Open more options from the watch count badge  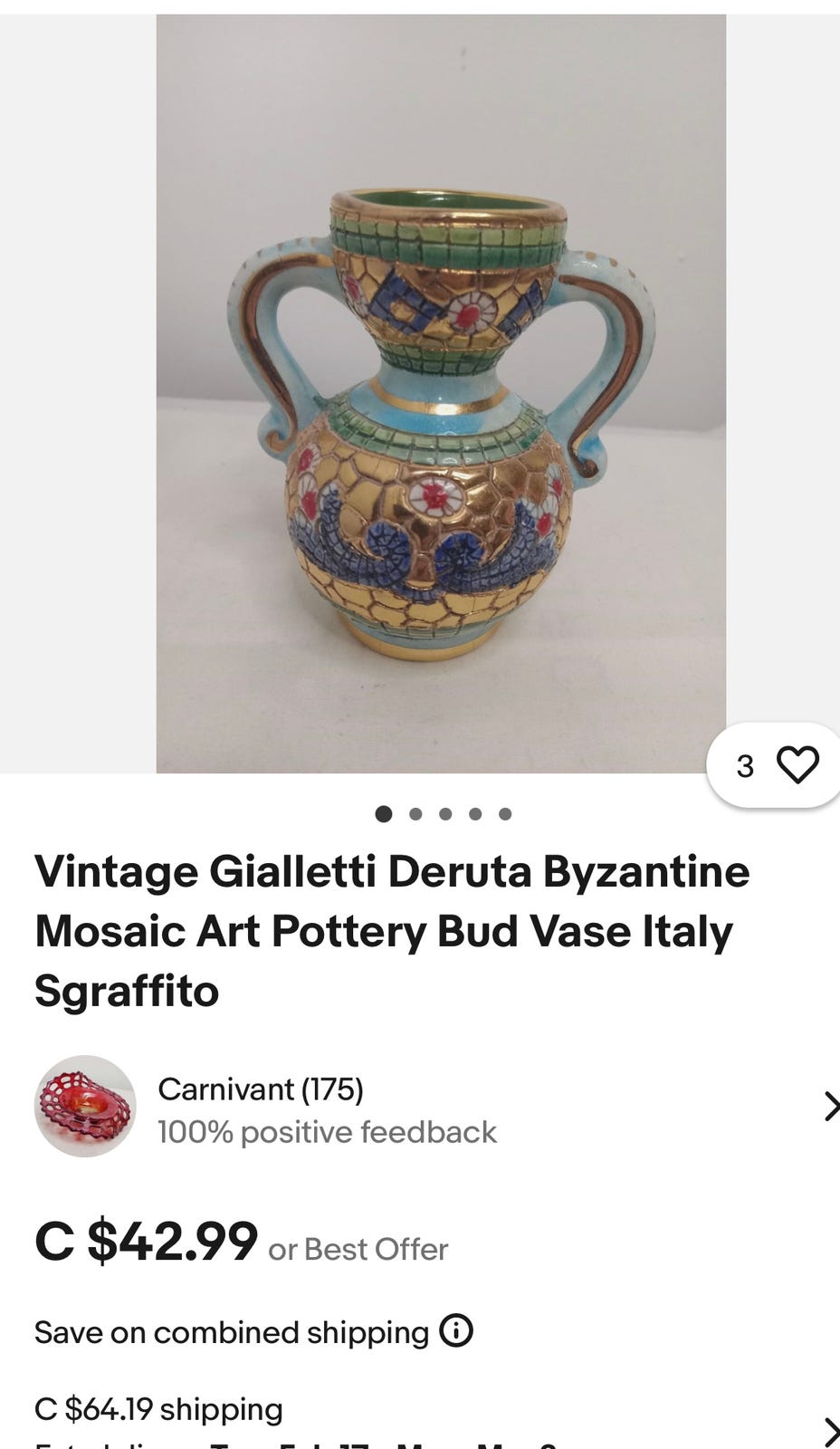click(745, 765)
